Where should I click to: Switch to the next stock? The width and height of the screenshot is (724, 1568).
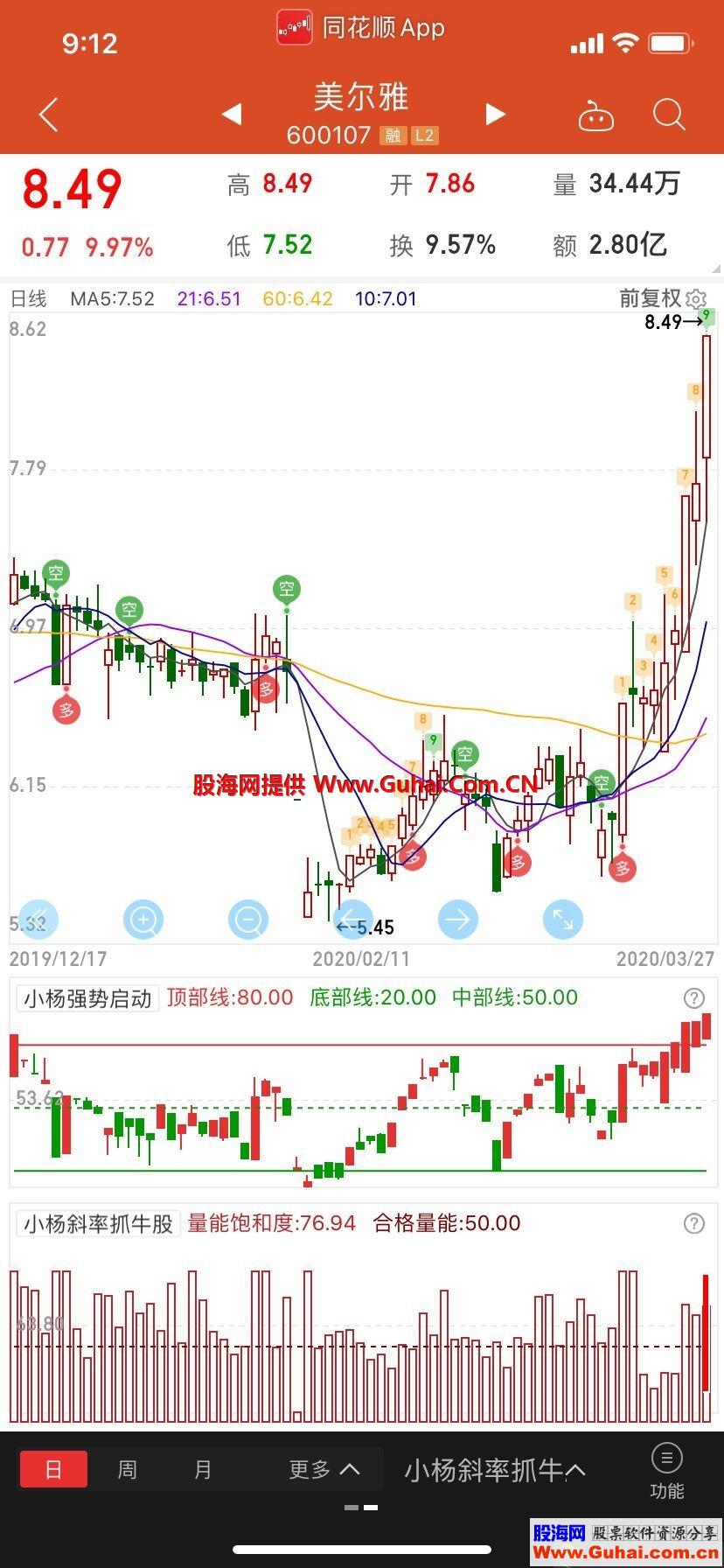[x=495, y=115]
